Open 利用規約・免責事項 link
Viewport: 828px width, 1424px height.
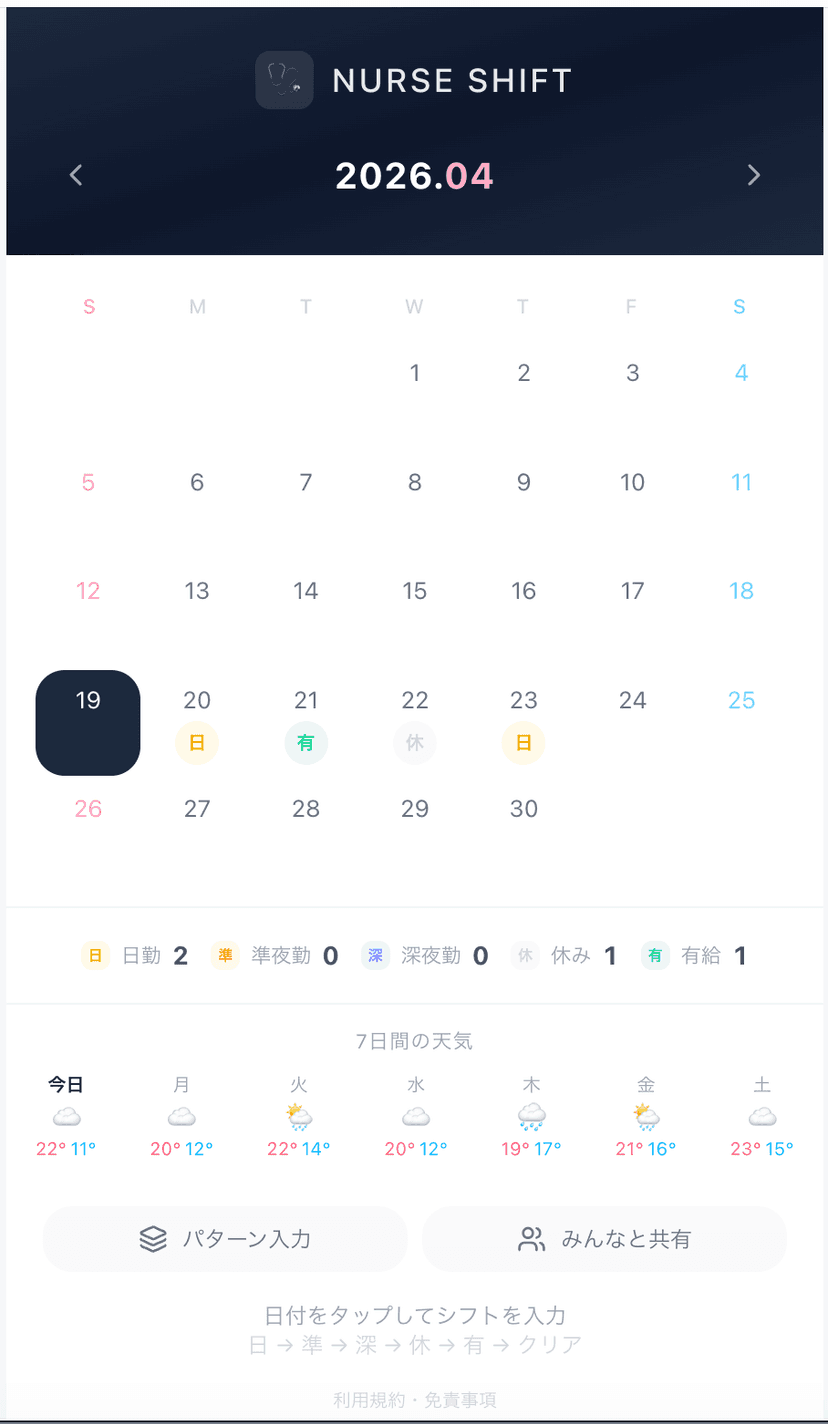[x=415, y=1400]
